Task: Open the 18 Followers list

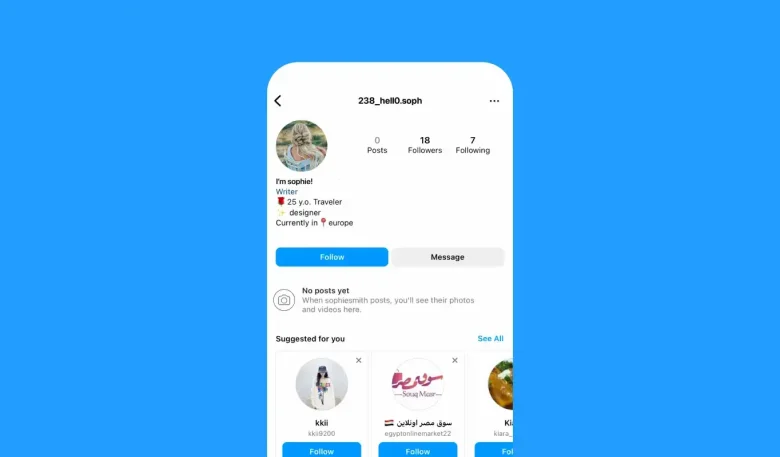Action: click(425, 145)
